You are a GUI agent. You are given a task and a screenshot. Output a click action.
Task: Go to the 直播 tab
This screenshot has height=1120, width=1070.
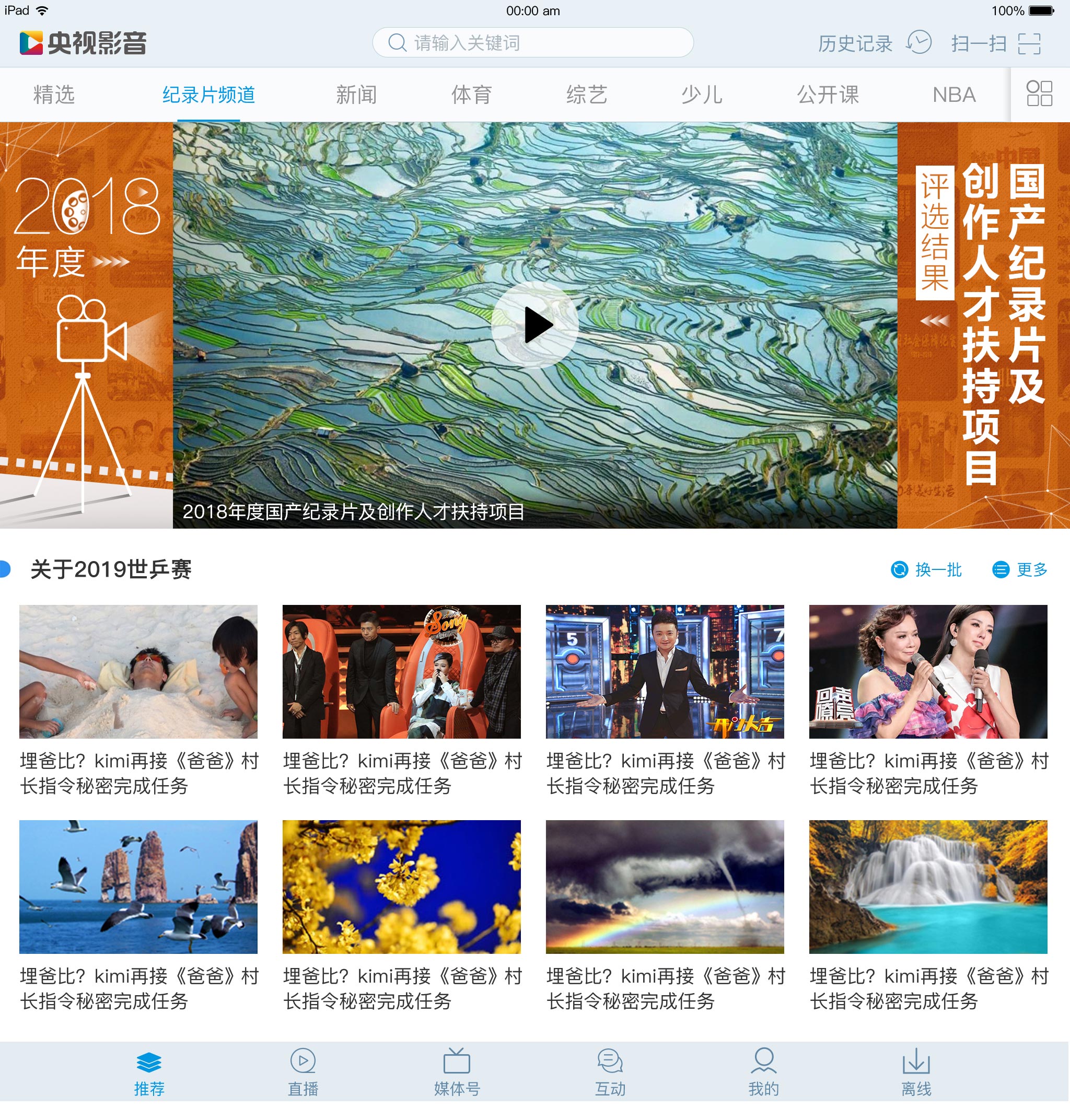coord(303,1072)
